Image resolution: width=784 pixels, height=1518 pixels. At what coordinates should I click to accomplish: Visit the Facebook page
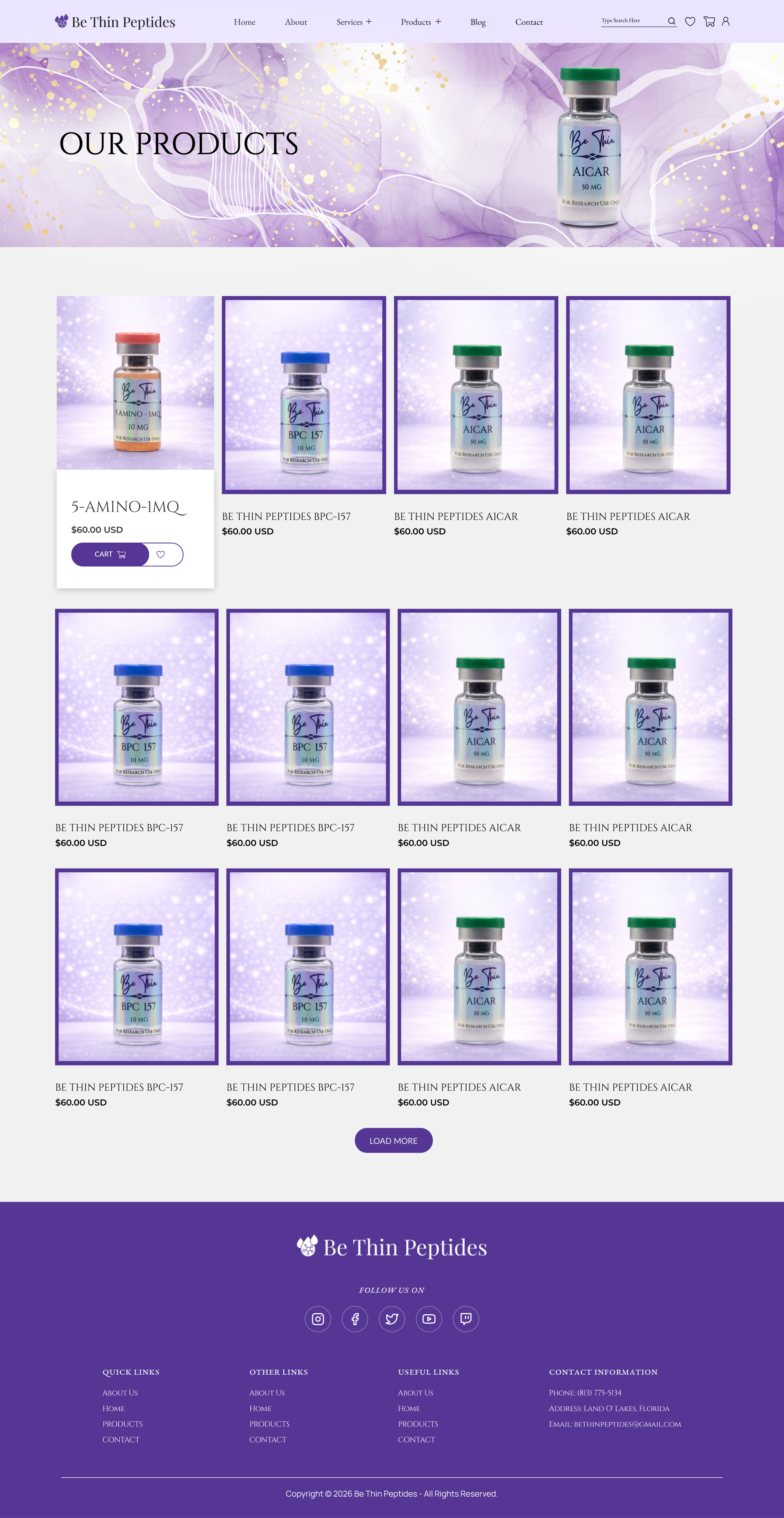pos(354,1319)
